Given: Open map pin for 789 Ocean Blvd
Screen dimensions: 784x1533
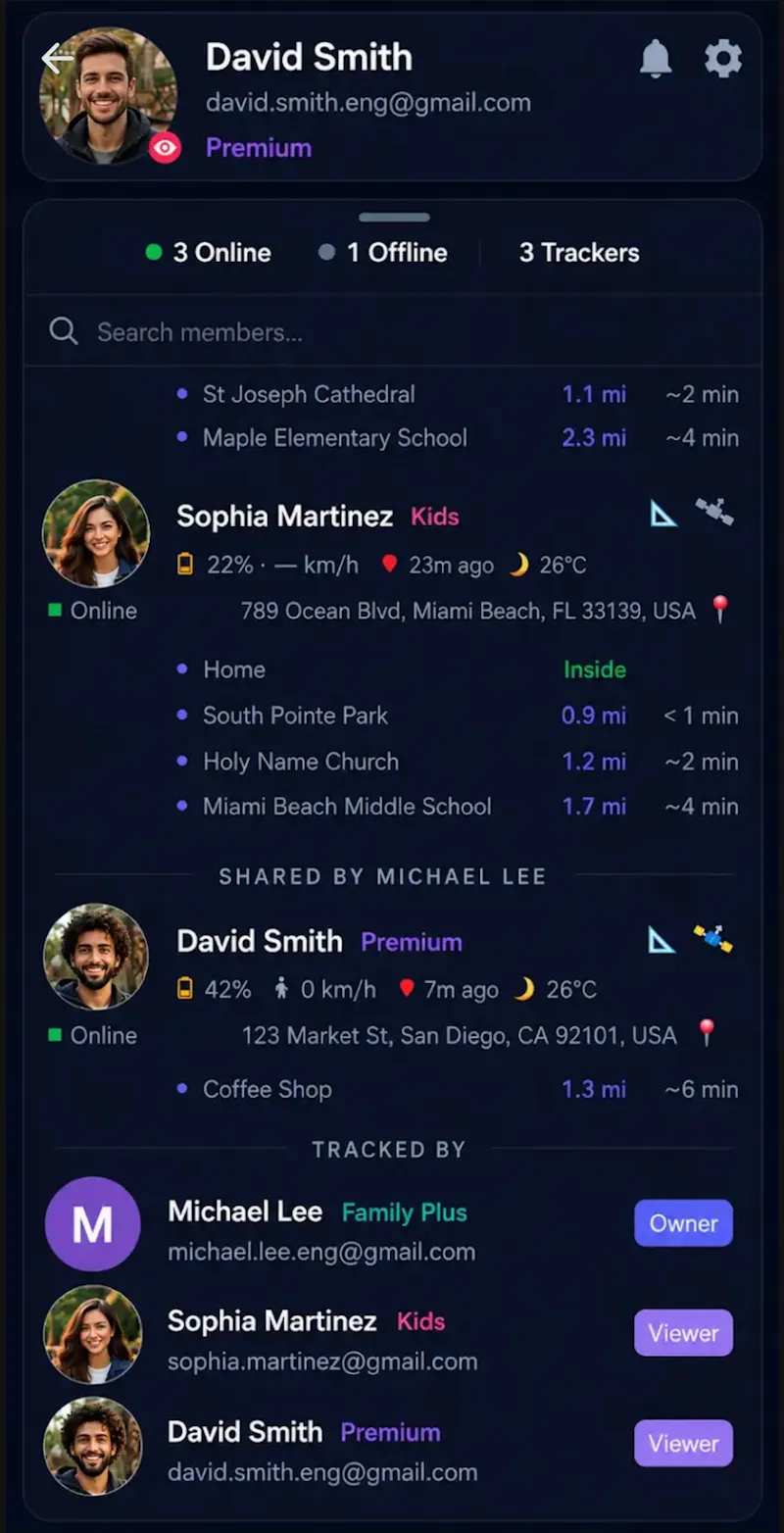Looking at the screenshot, I should (x=720, y=610).
